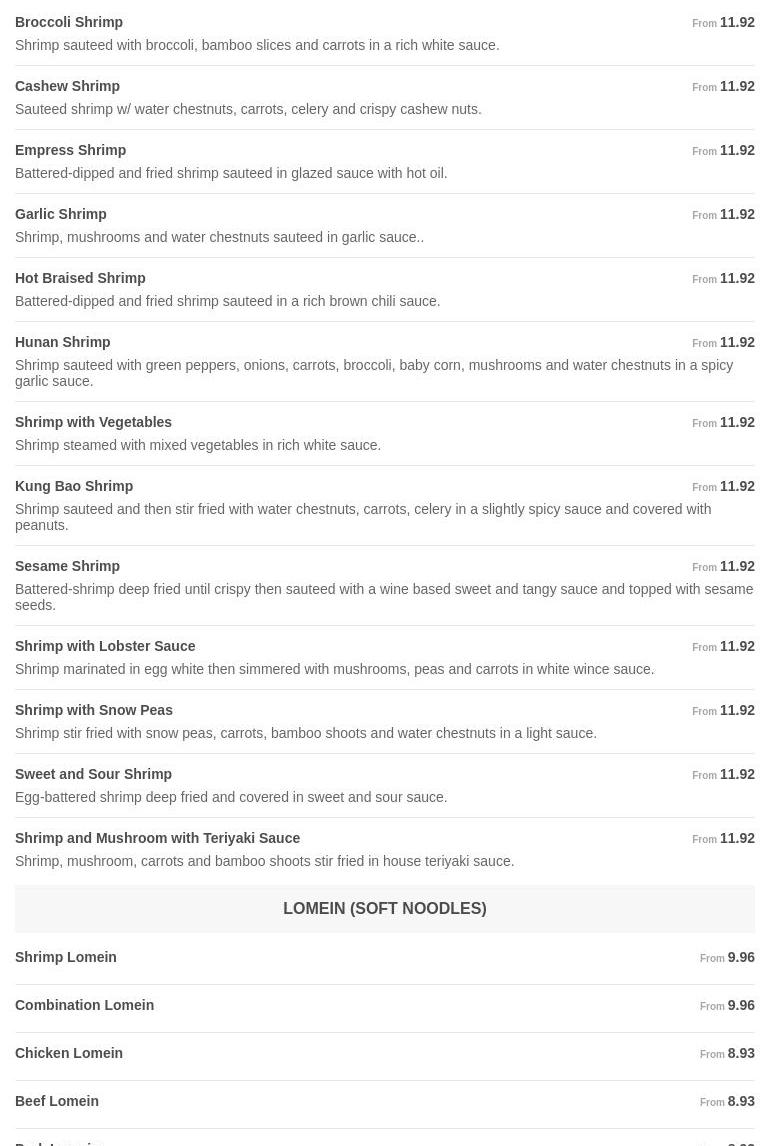Select Kung Bao Shrimp

tap(74, 486)
